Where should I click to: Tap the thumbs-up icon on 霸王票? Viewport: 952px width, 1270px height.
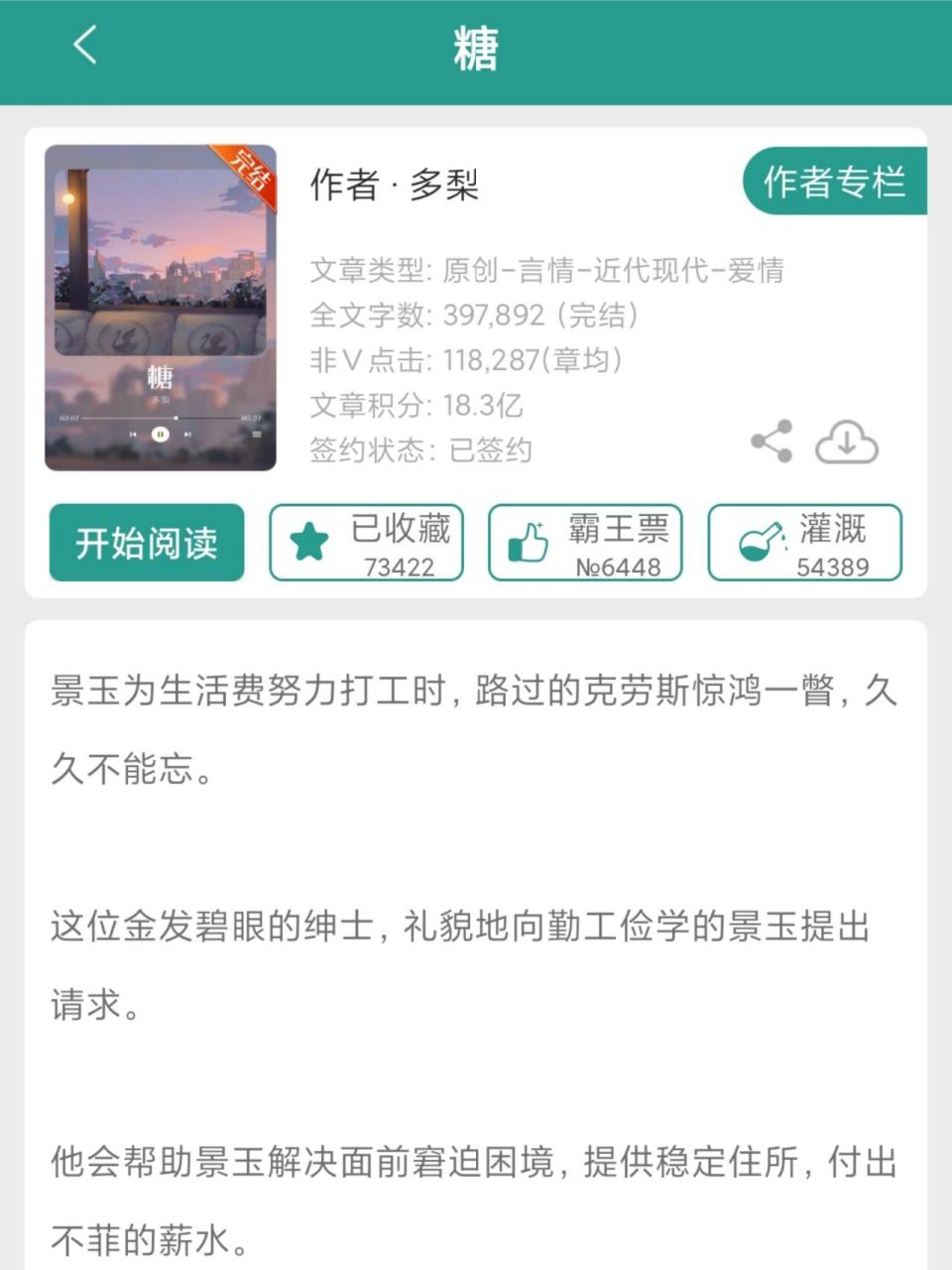[527, 540]
